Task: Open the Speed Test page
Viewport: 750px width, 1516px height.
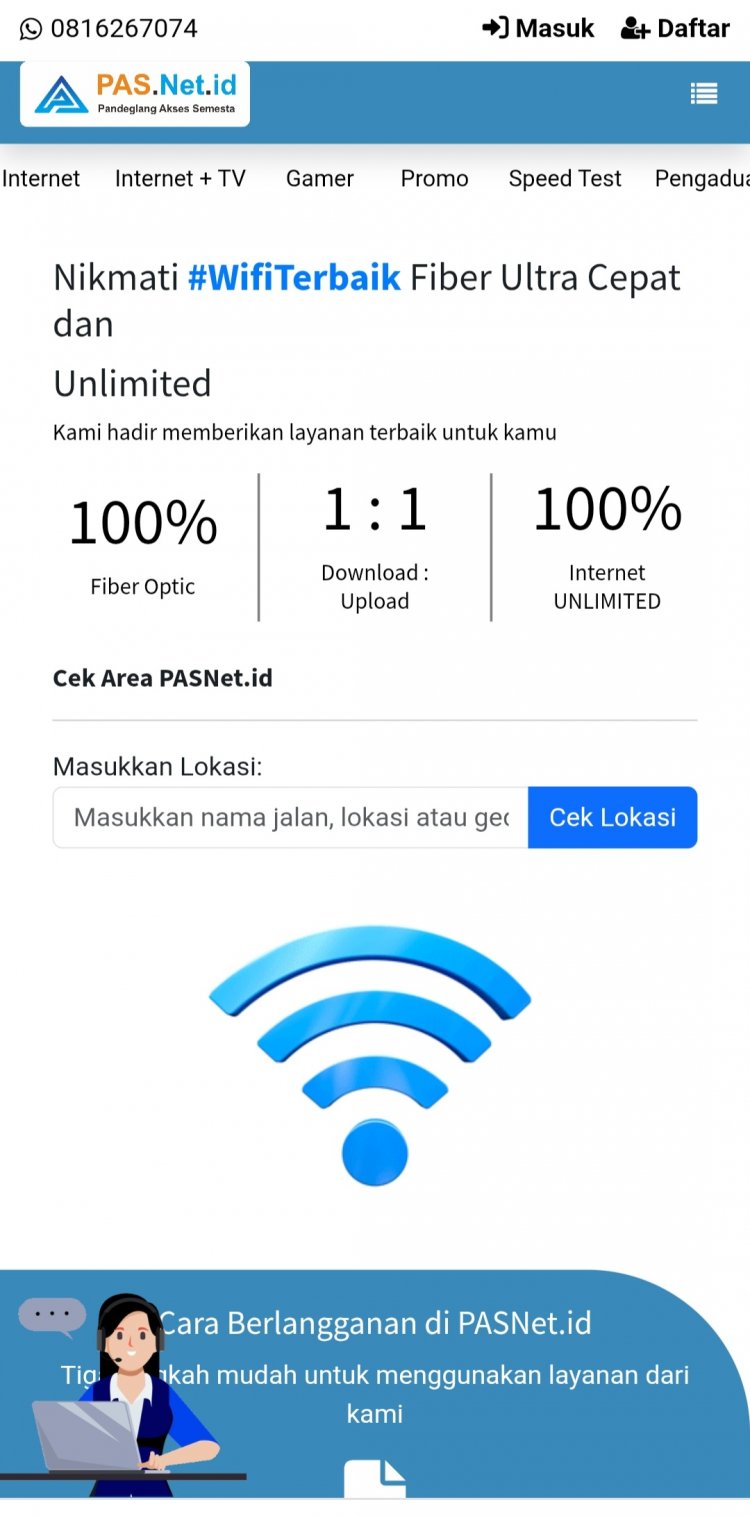Action: 564,178
